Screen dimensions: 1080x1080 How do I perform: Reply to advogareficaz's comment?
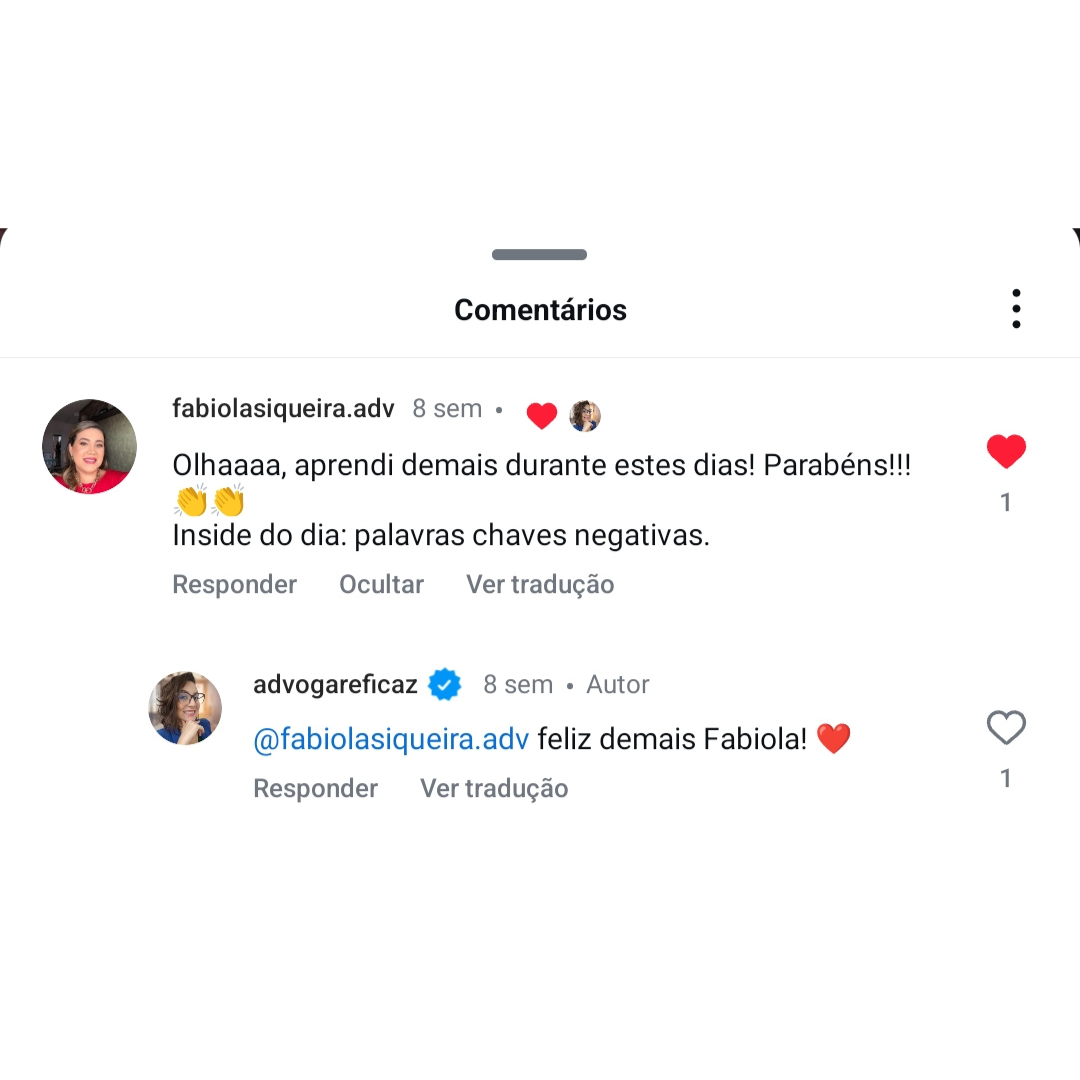click(315, 788)
